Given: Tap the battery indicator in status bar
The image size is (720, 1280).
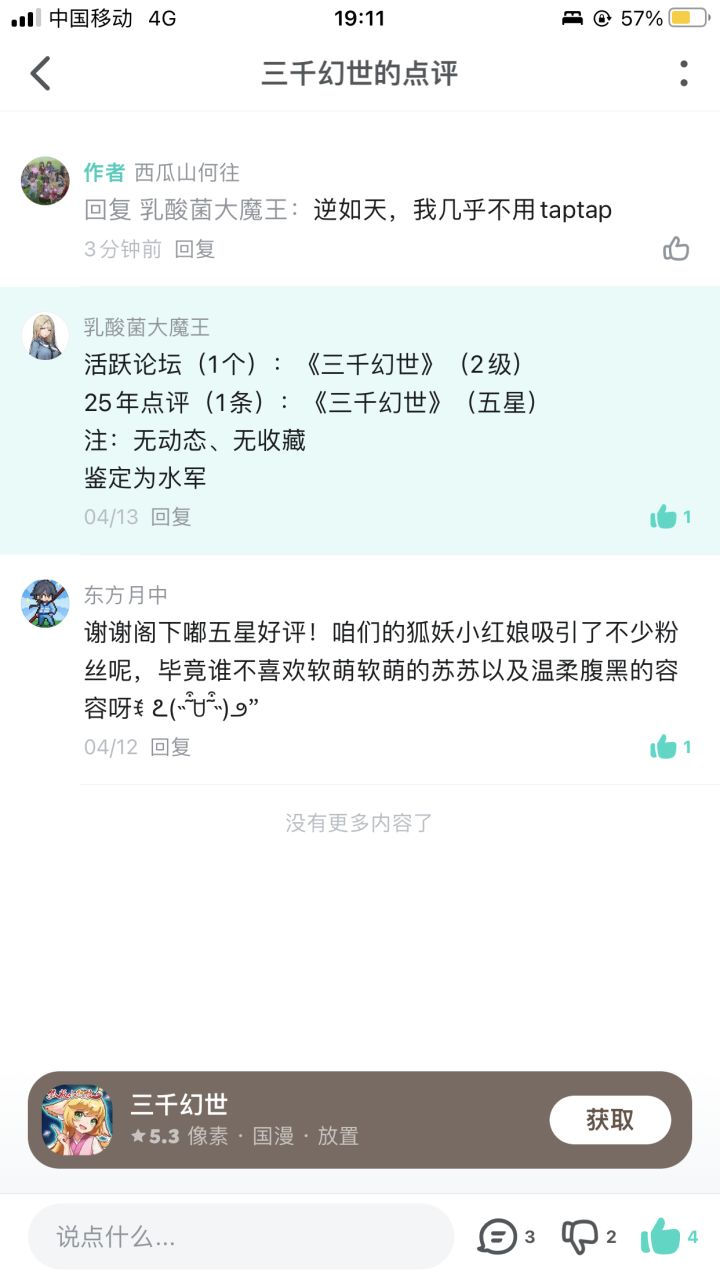Looking at the screenshot, I should point(686,17).
